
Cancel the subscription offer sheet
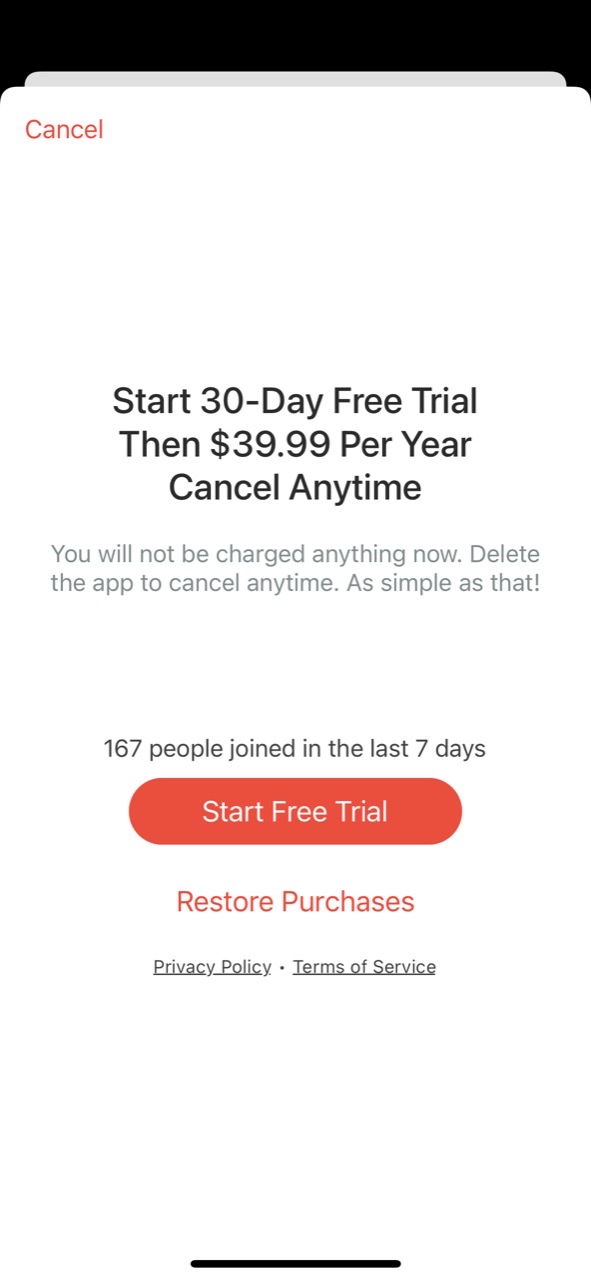coord(64,130)
